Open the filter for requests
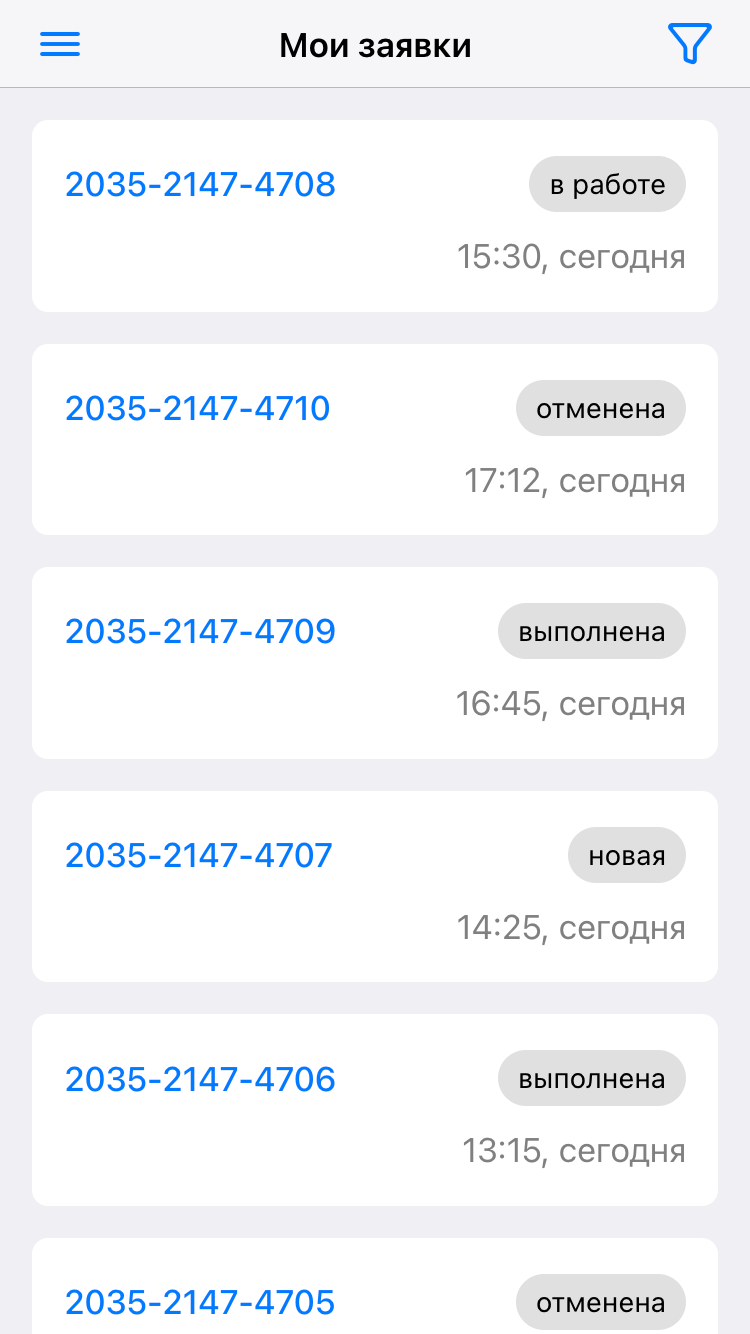750x1334 pixels. (x=689, y=45)
